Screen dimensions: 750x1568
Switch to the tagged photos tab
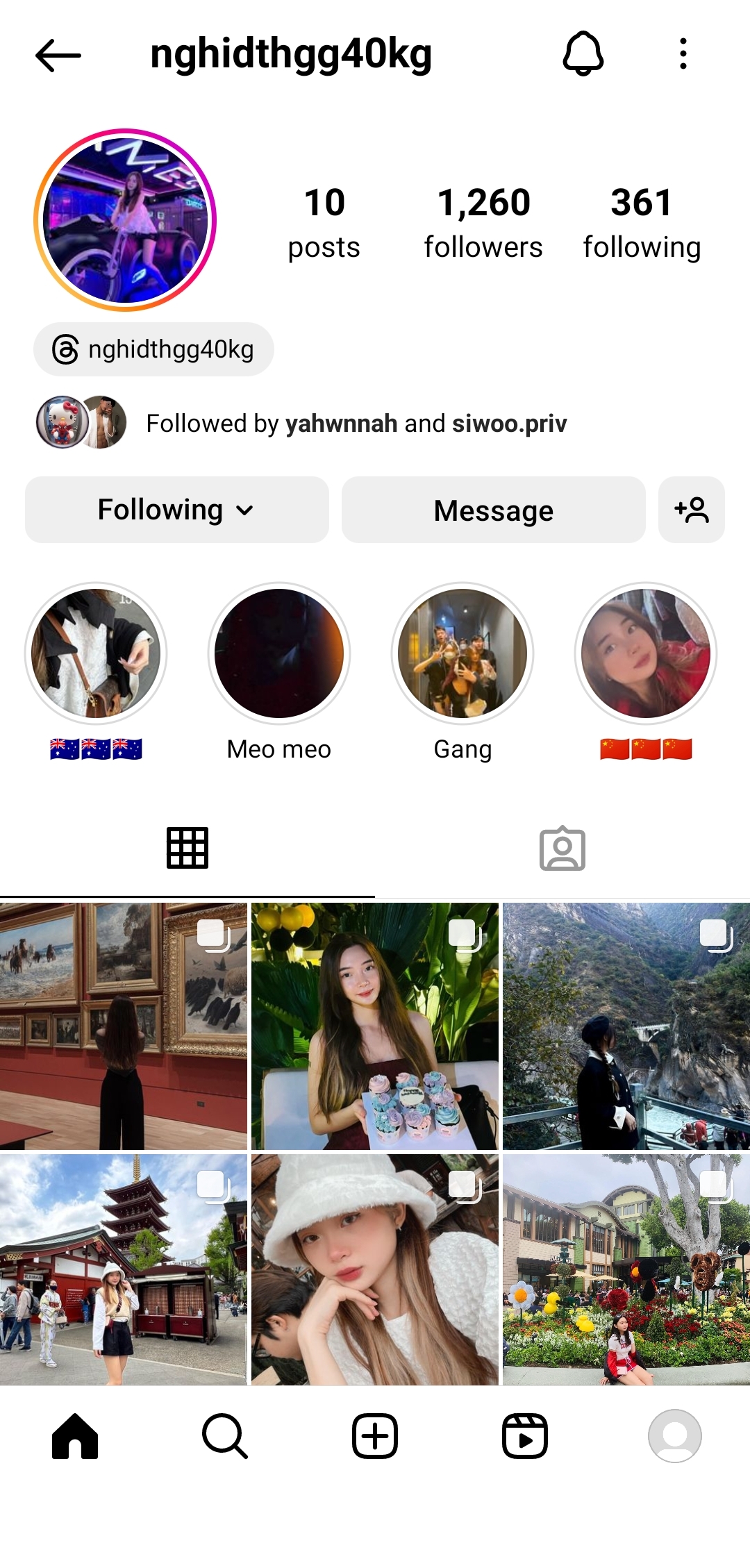[x=562, y=848]
